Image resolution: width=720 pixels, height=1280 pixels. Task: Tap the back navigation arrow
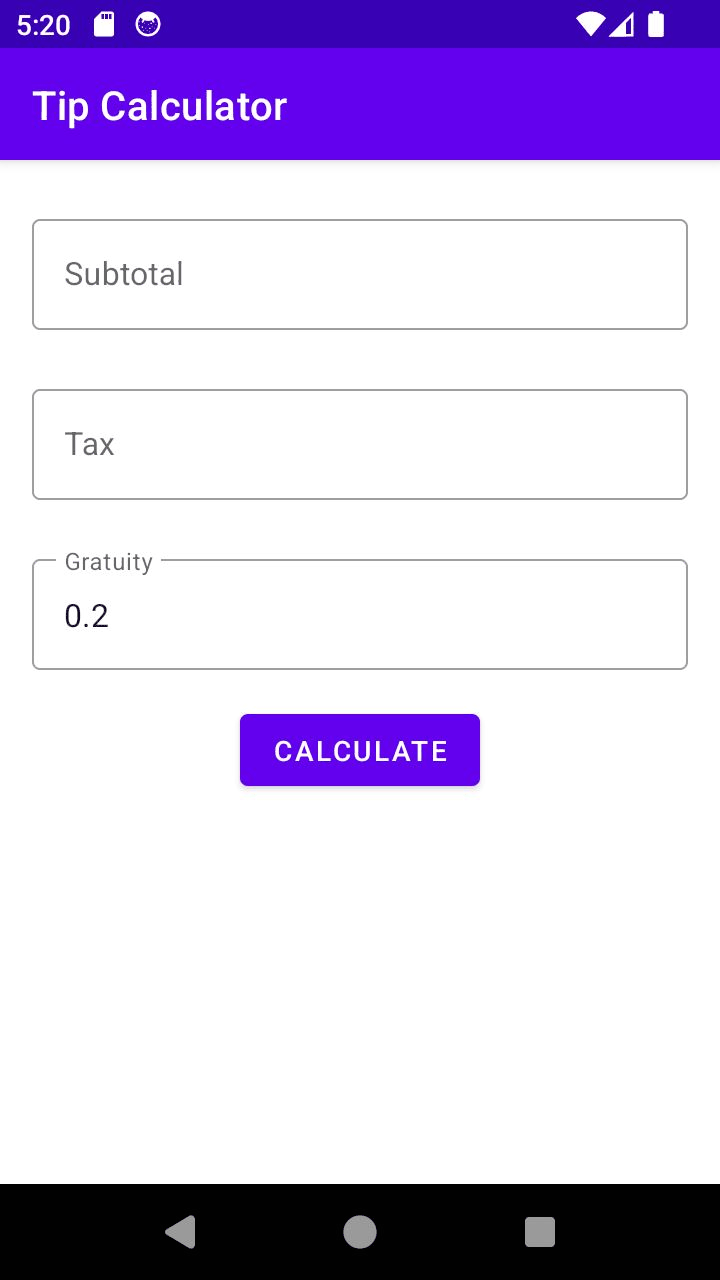(180, 1232)
